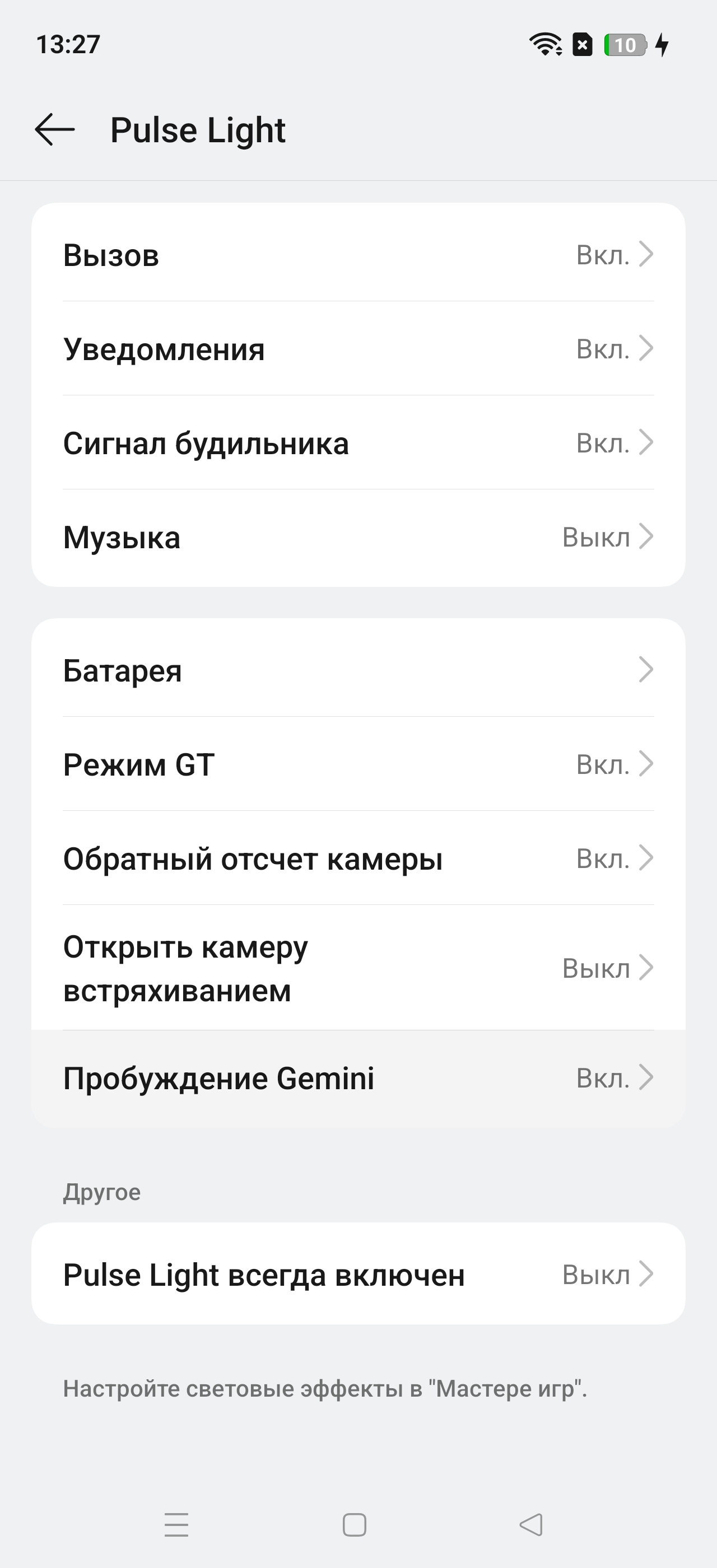Open Обратный отсчет камеры setting

click(x=358, y=858)
